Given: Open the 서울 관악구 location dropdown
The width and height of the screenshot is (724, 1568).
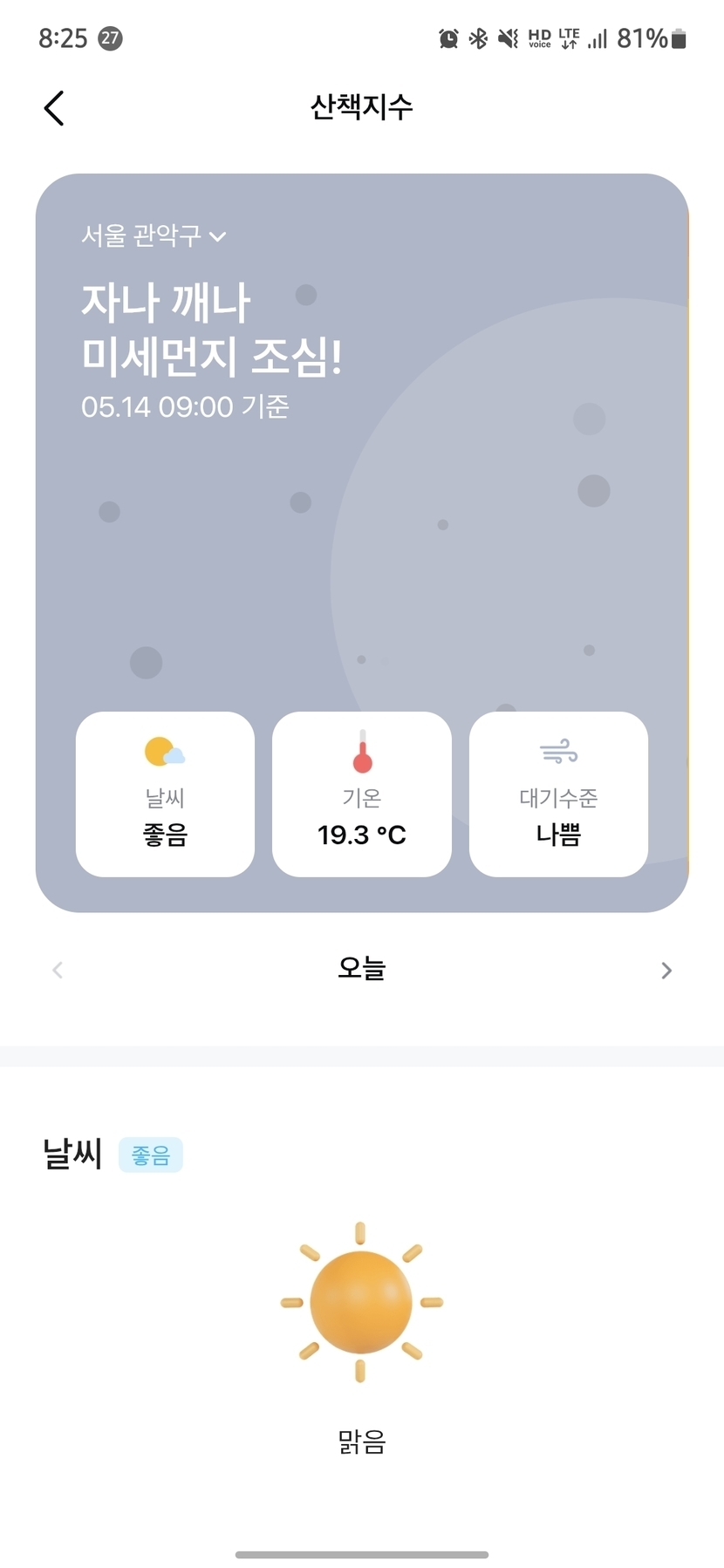Looking at the screenshot, I should pos(154,235).
